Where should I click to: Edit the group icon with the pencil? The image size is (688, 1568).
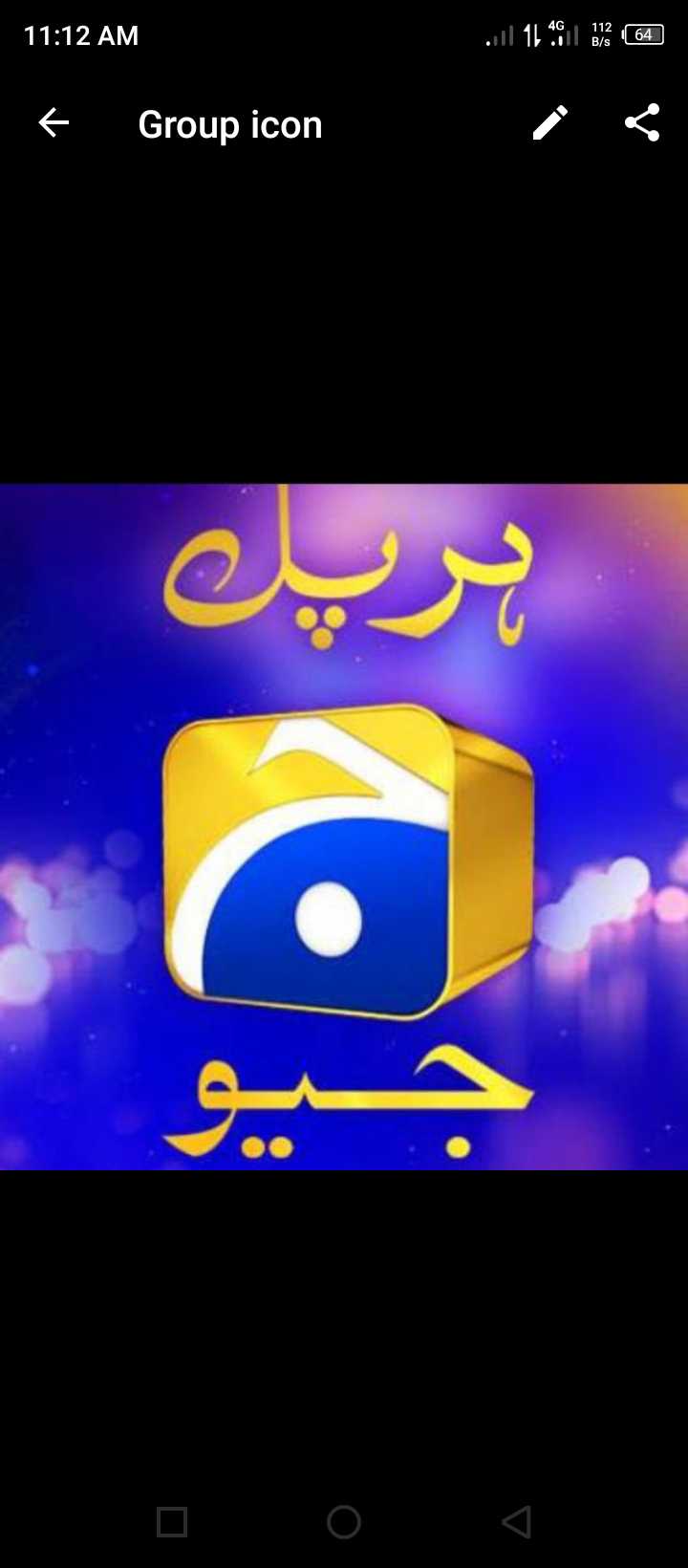550,123
